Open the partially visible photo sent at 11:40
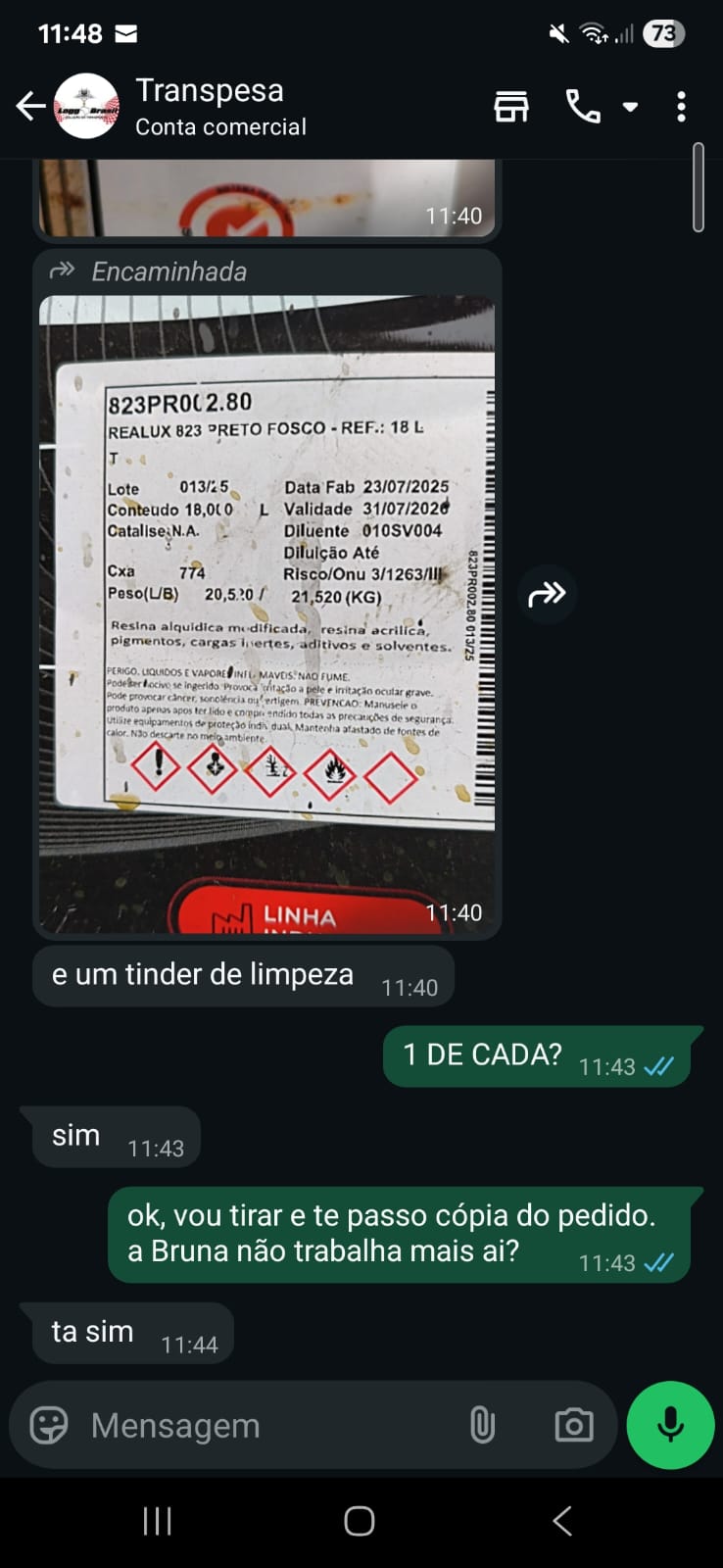Viewport: 723px width, 1568px height. coord(266,199)
